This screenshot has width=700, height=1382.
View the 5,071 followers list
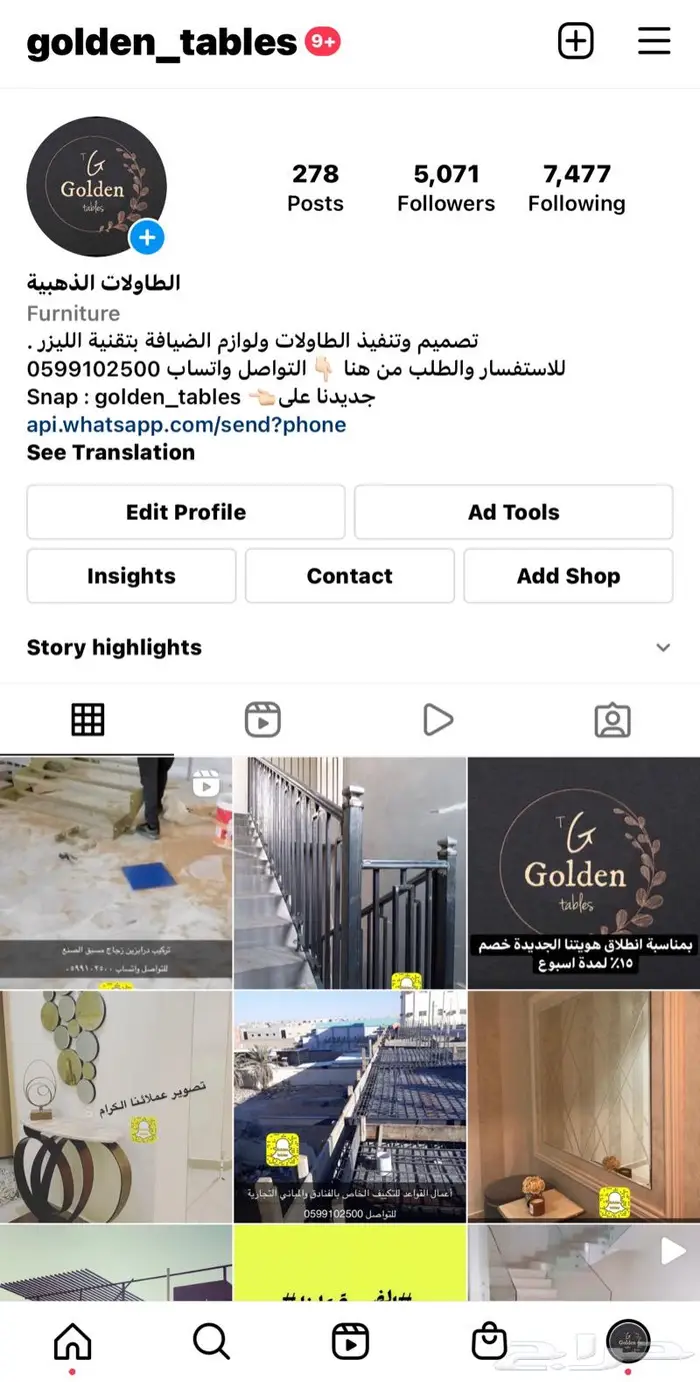[446, 187]
